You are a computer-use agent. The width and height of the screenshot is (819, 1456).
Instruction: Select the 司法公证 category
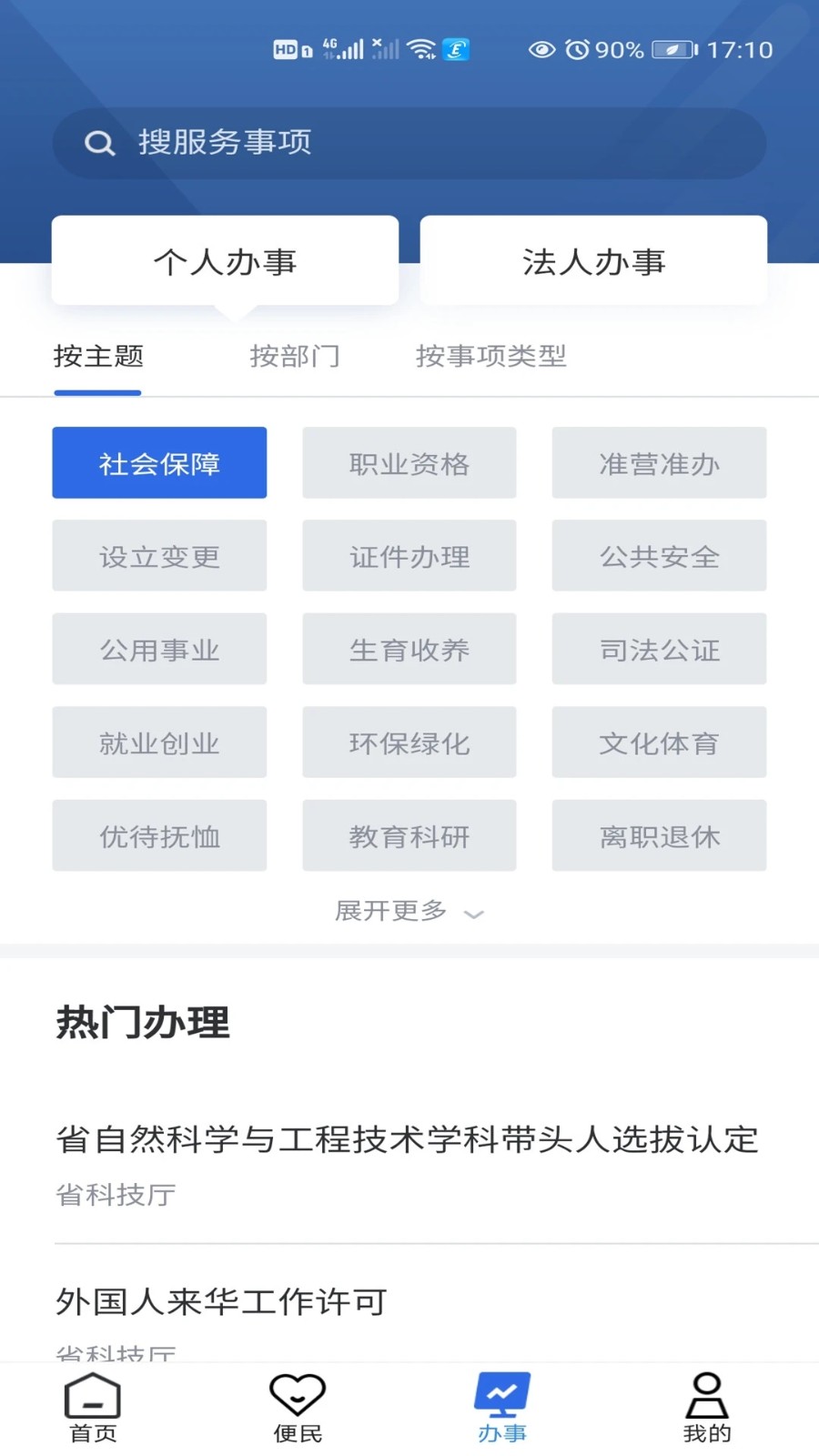point(658,649)
